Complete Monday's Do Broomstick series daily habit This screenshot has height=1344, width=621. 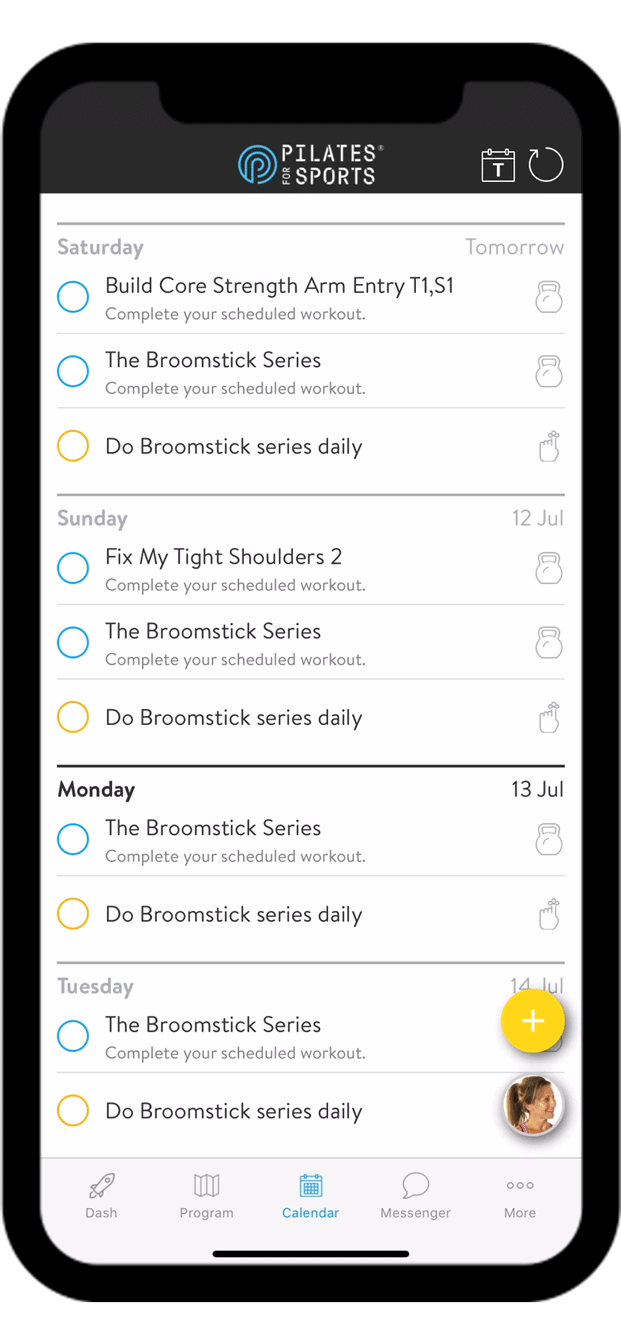73,914
